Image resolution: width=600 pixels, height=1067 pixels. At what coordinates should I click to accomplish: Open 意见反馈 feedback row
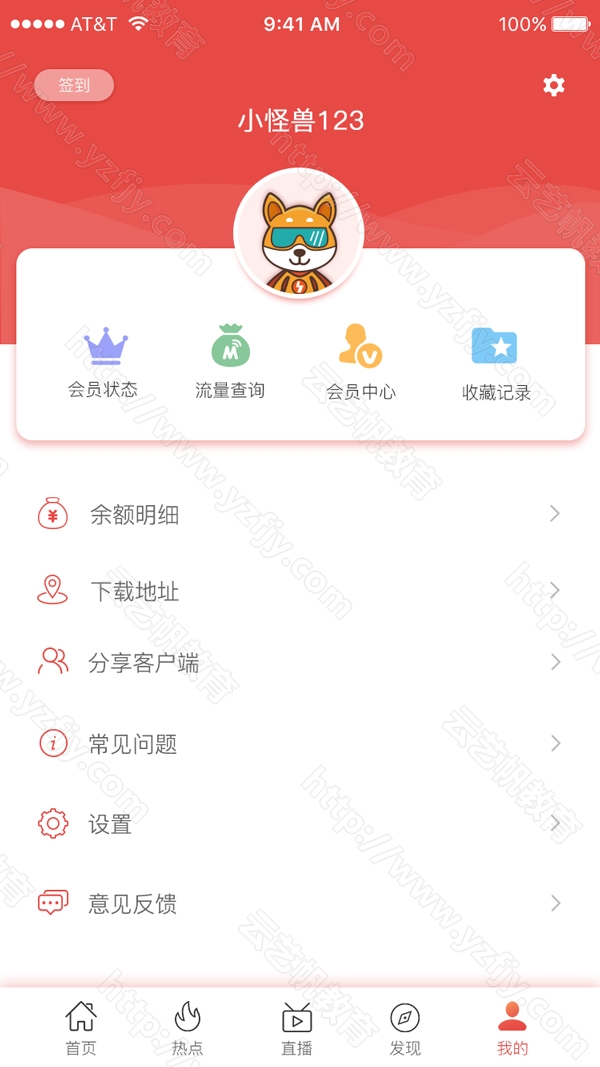300,904
